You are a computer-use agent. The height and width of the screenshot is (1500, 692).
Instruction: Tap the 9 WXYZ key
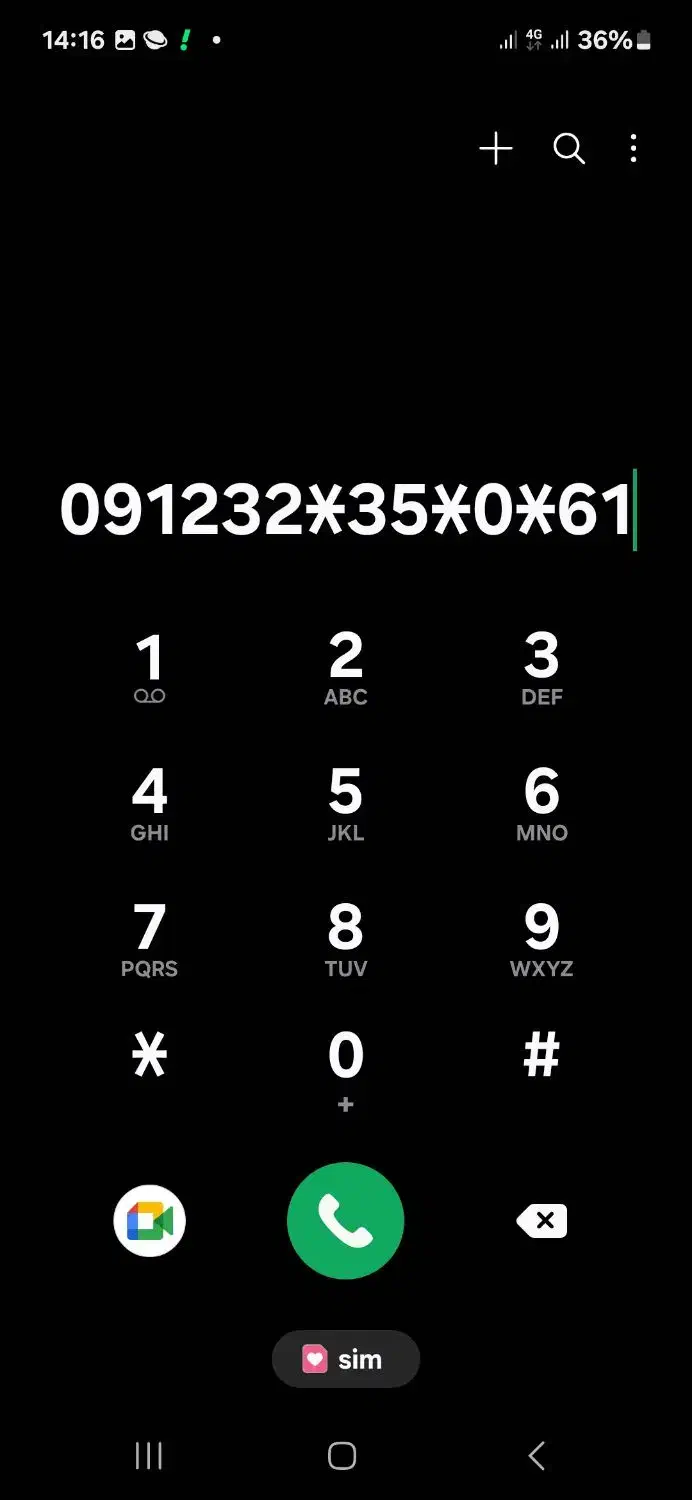coord(541,940)
